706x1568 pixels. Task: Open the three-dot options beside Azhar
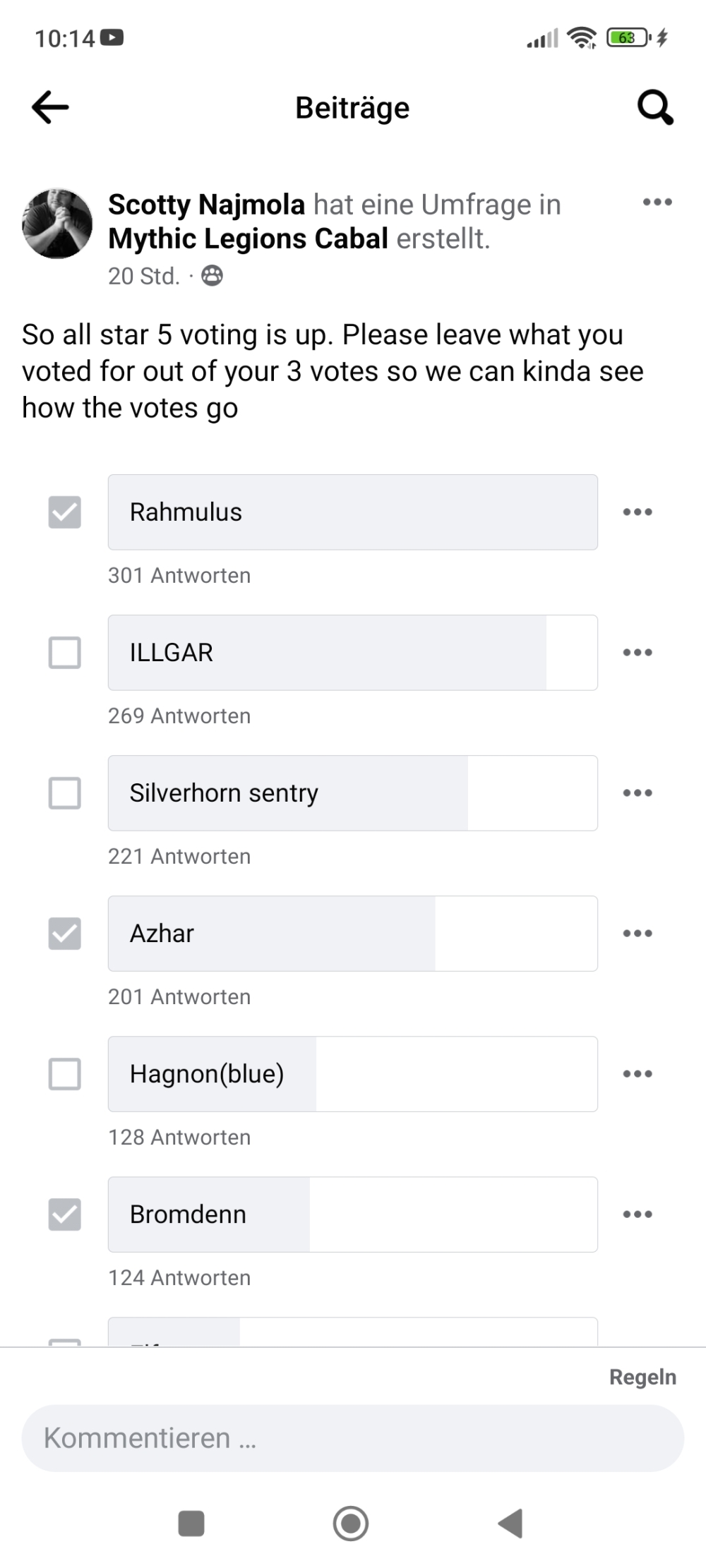[x=638, y=934]
